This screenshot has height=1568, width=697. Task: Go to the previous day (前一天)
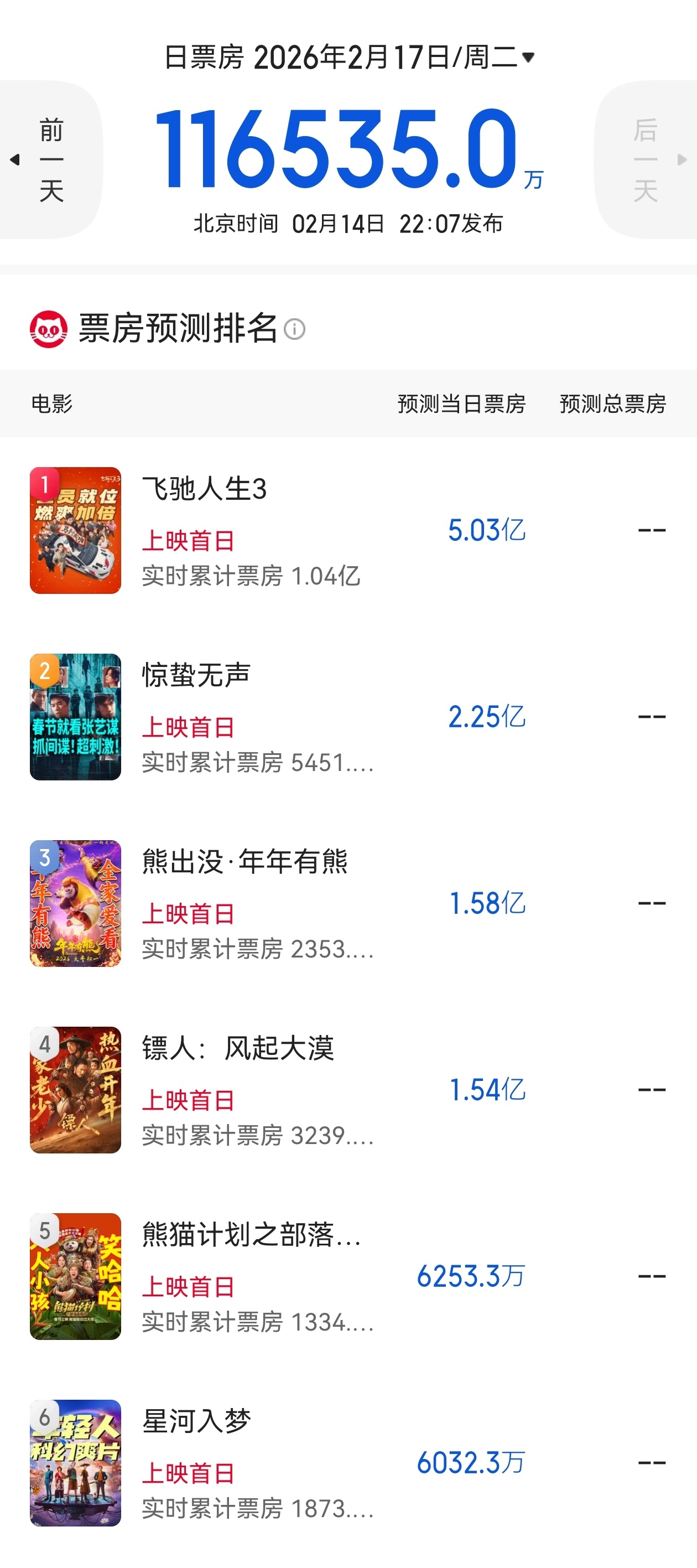pos(50,159)
